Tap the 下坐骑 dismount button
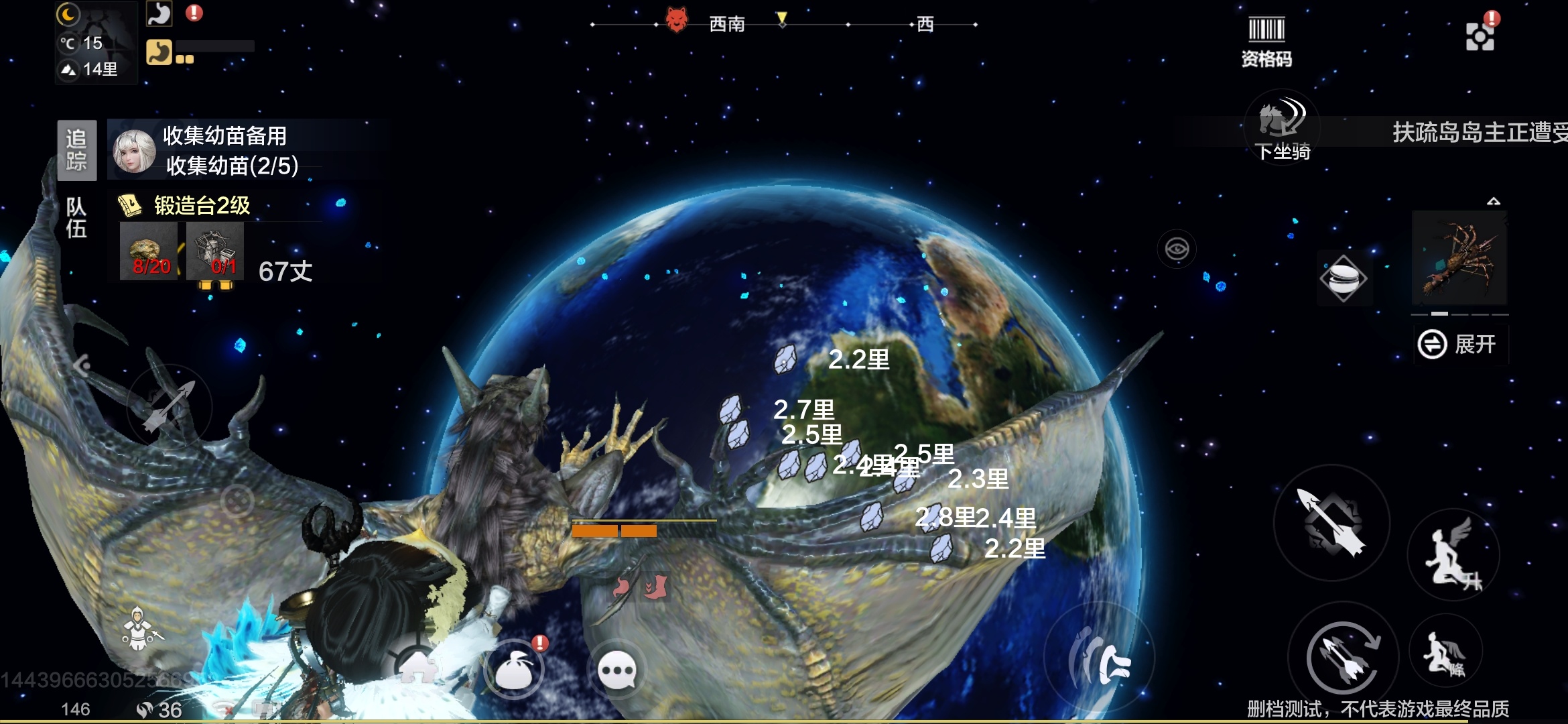 pos(1281,129)
